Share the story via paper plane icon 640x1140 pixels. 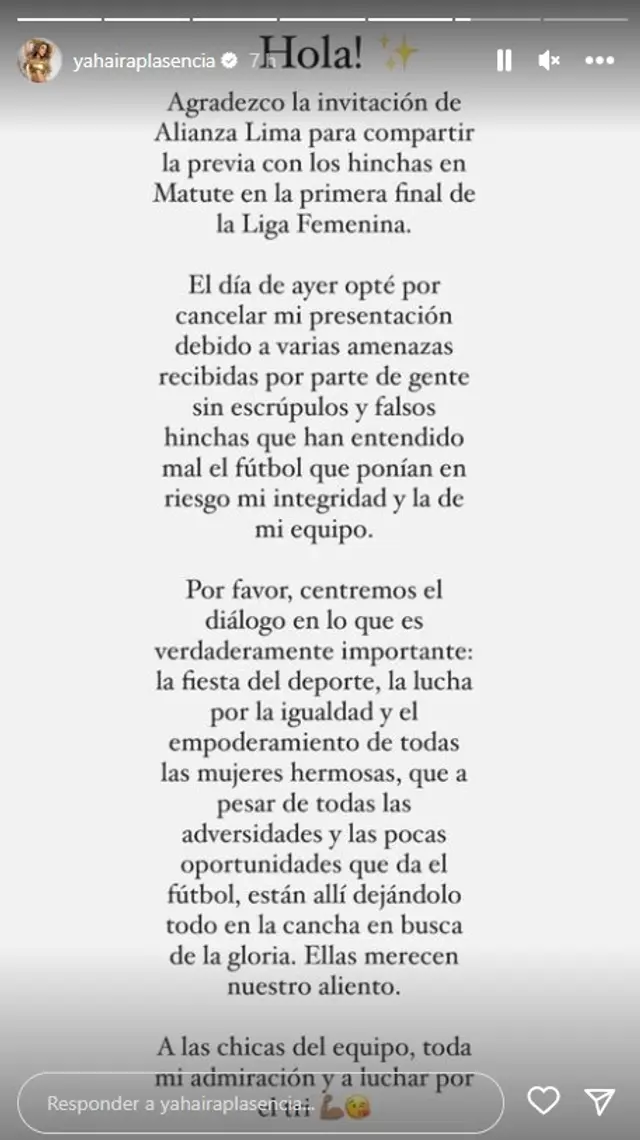pyautogui.click(x=599, y=1101)
